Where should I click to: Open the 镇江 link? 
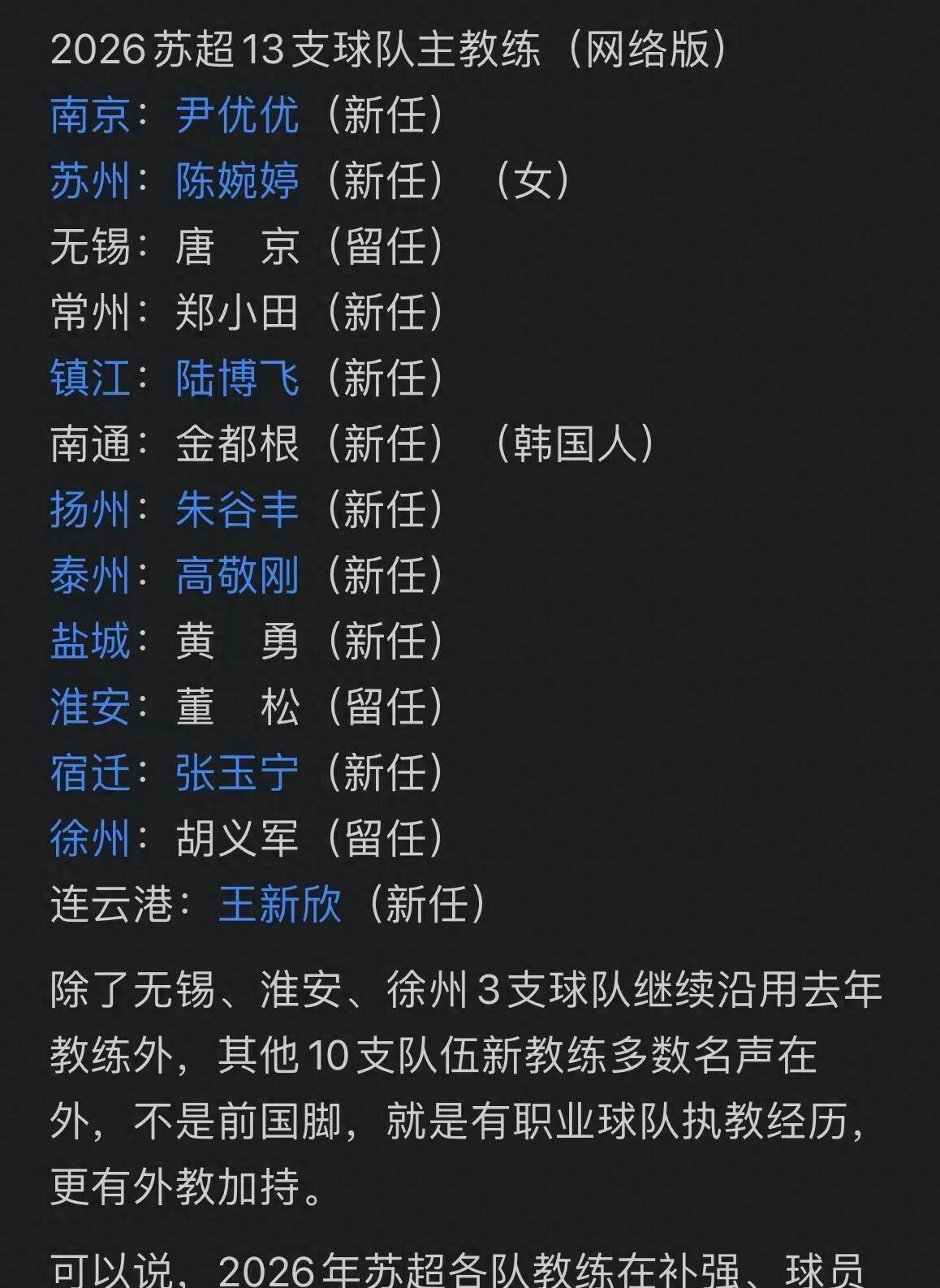point(90,378)
